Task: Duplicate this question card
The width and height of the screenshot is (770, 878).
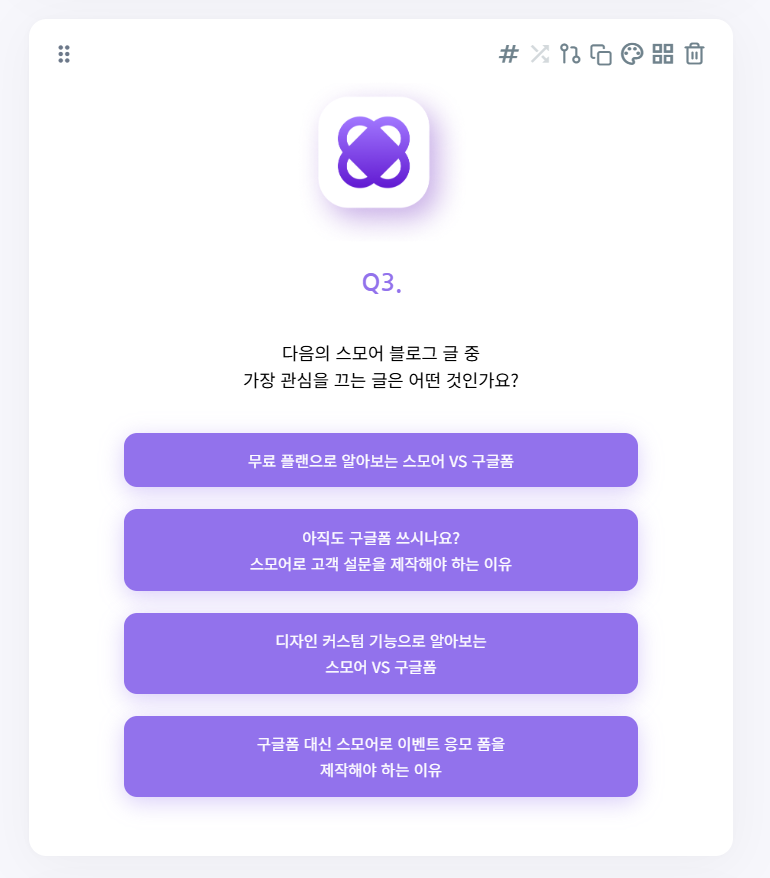Action: 601,54
